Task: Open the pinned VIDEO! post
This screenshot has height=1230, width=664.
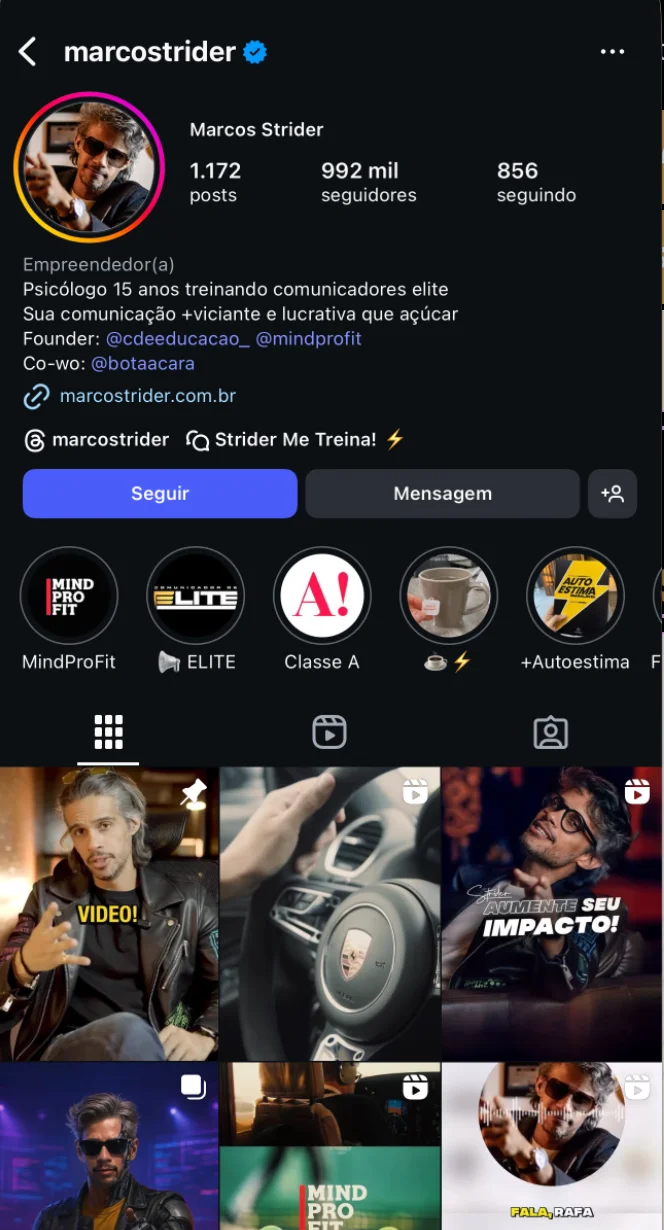Action: click(x=109, y=914)
